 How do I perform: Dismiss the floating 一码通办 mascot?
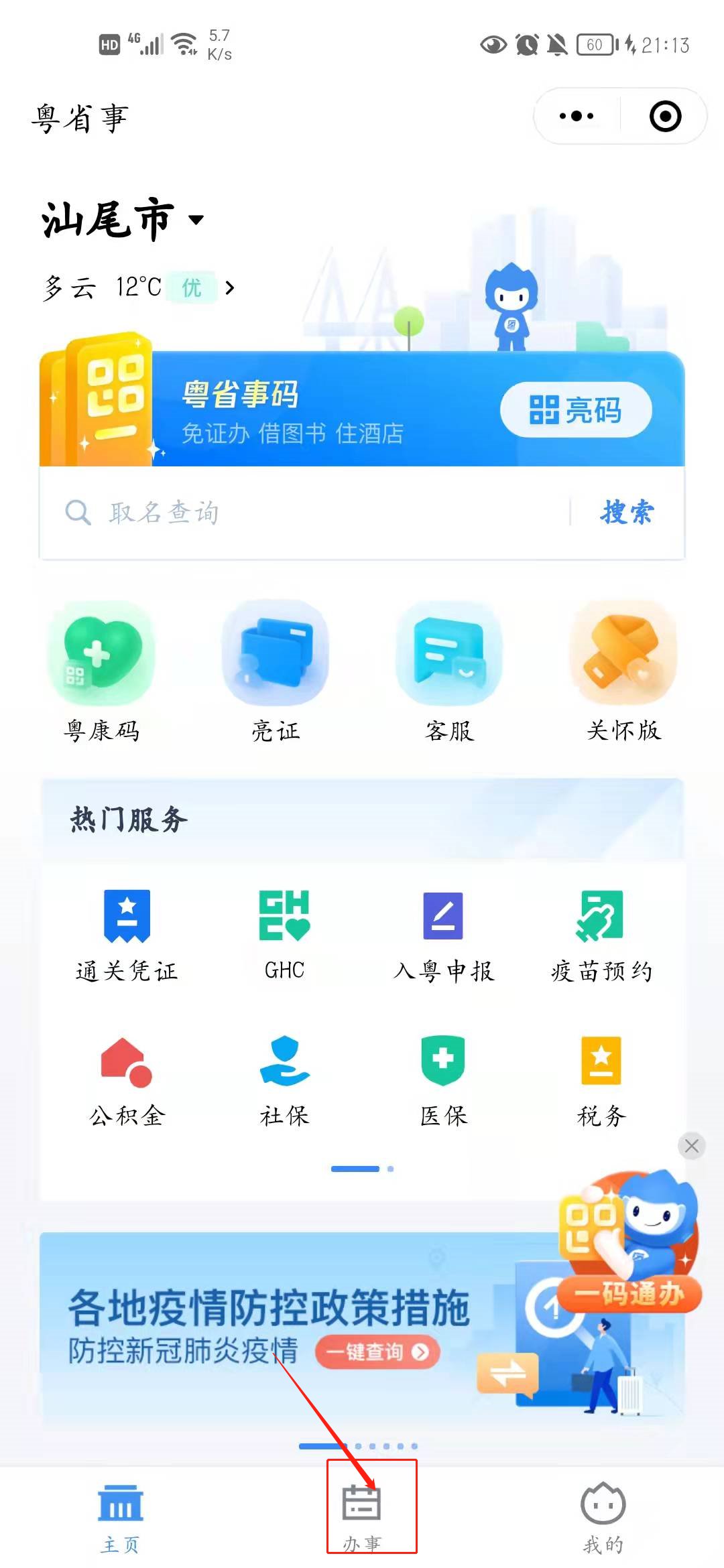click(692, 1146)
